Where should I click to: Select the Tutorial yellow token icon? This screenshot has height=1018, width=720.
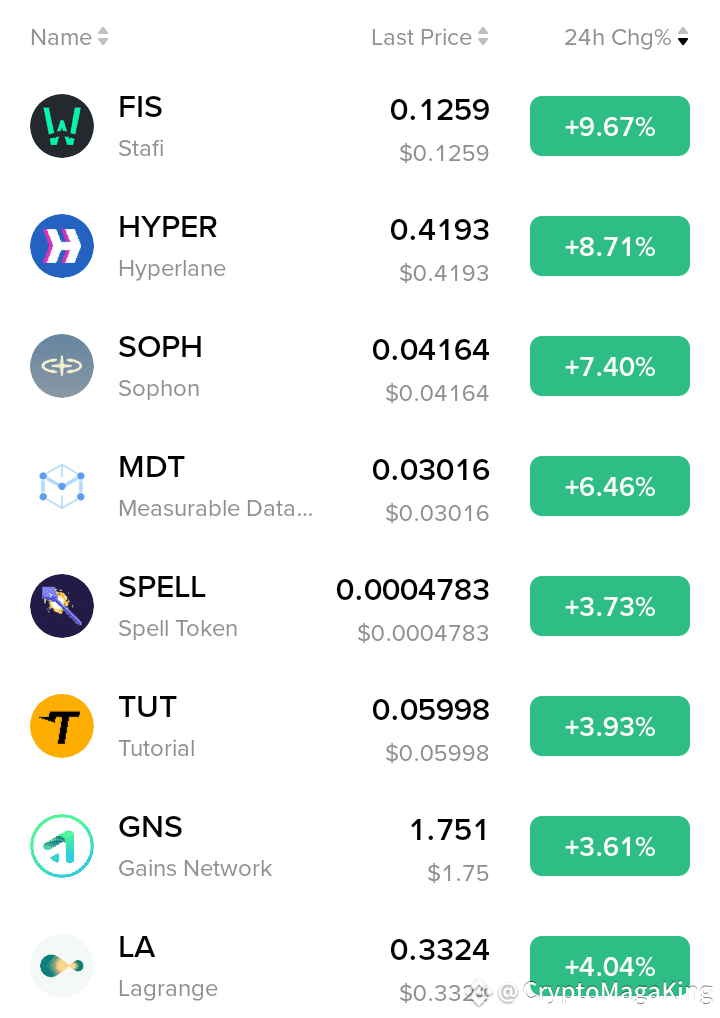62,726
